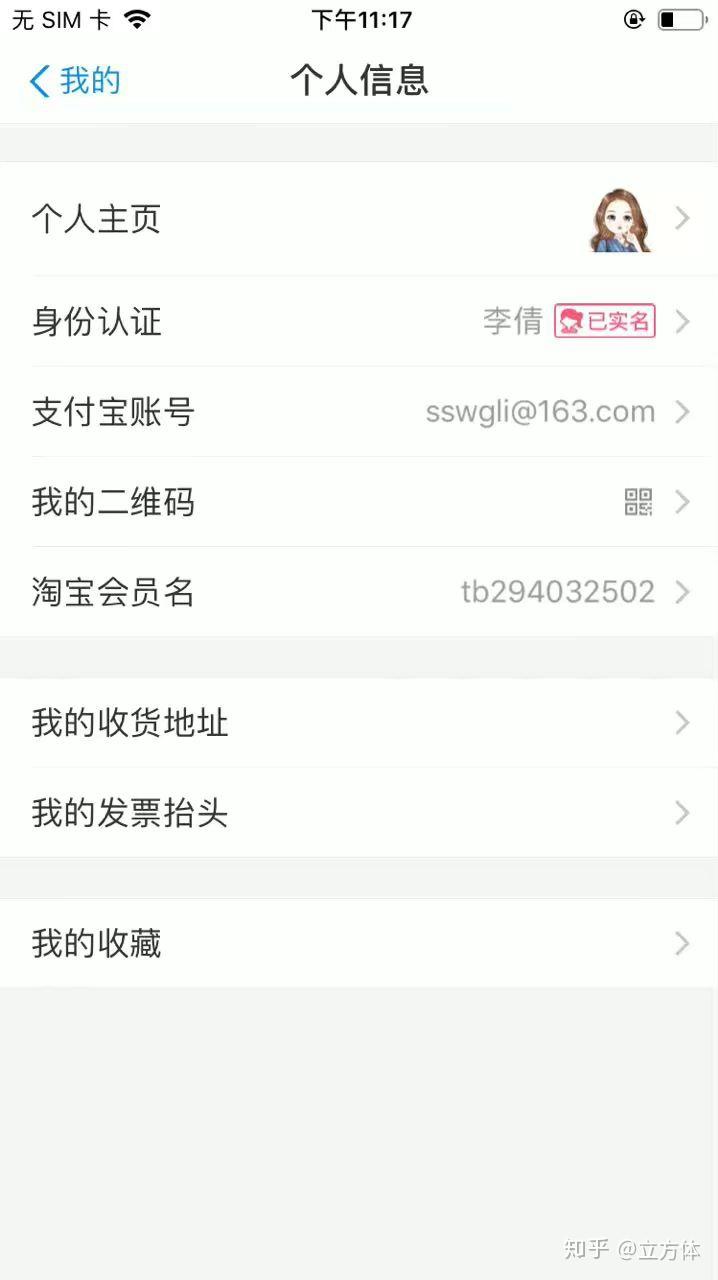The image size is (718, 1280).
Task: Open 我的收藏 favorites
Action: (359, 943)
